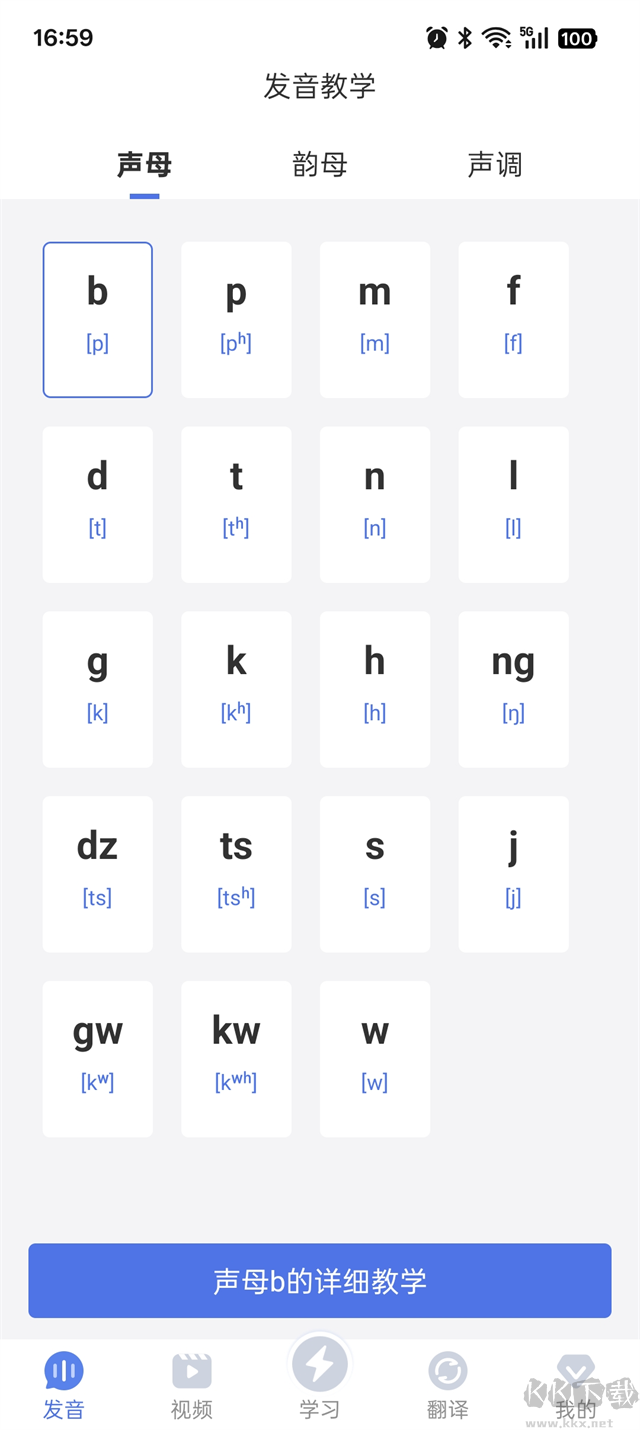Go to the 视频 tab

coord(191,1385)
